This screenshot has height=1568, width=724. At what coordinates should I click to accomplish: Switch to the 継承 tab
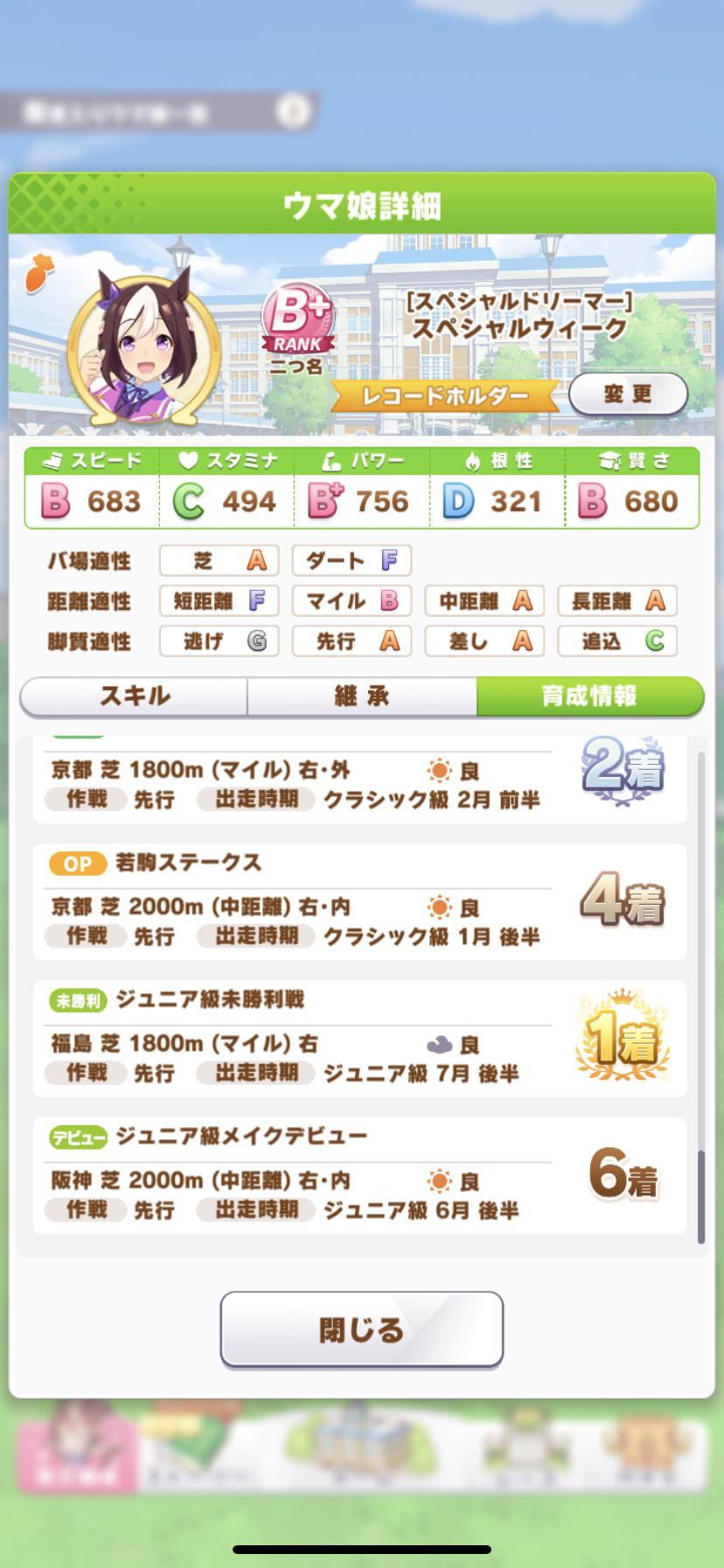(362, 696)
